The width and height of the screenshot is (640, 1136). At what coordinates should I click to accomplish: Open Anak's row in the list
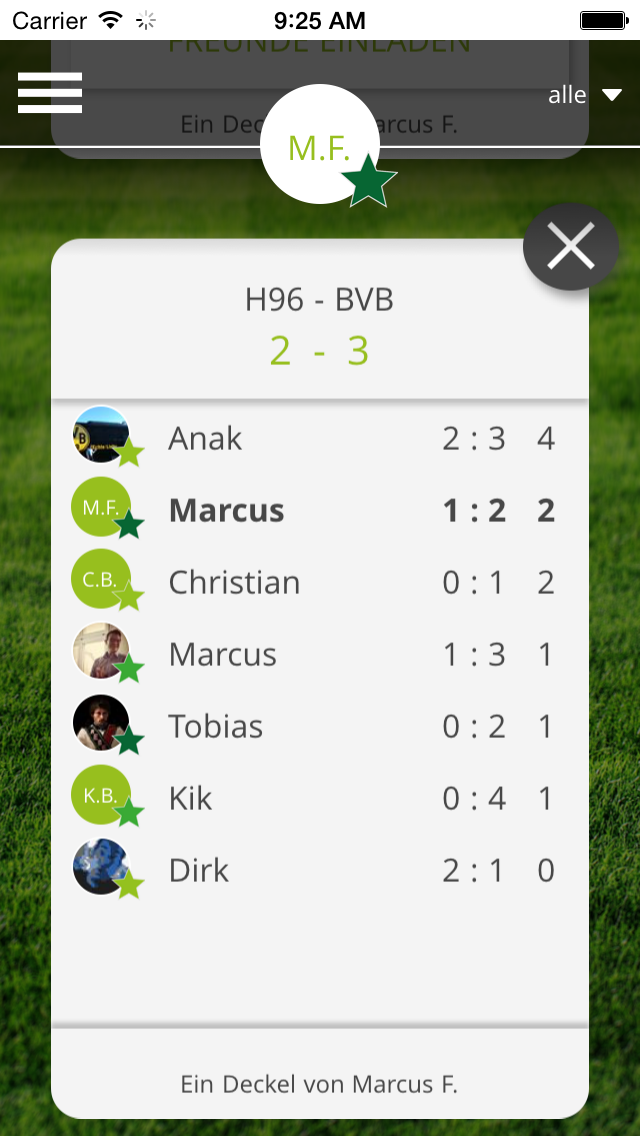320,438
